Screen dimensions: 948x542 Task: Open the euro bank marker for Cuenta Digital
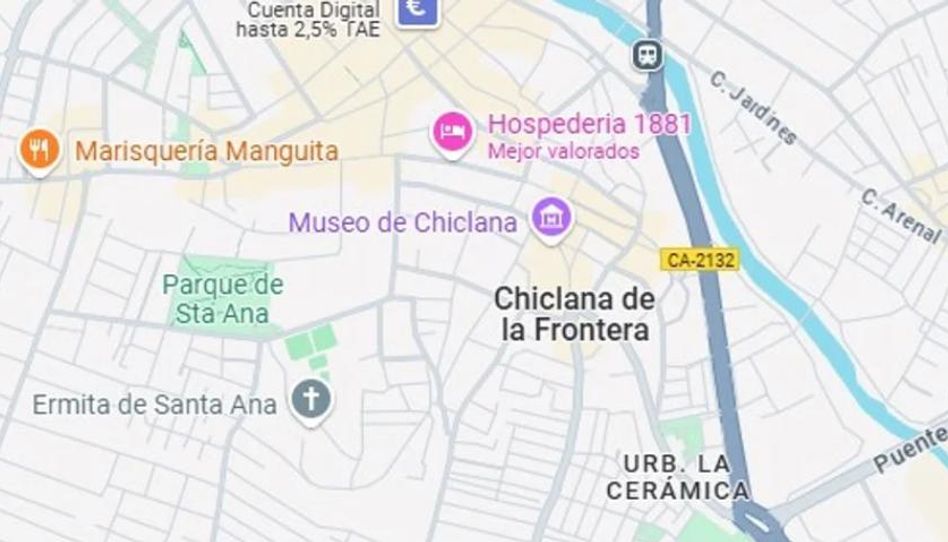[419, 10]
